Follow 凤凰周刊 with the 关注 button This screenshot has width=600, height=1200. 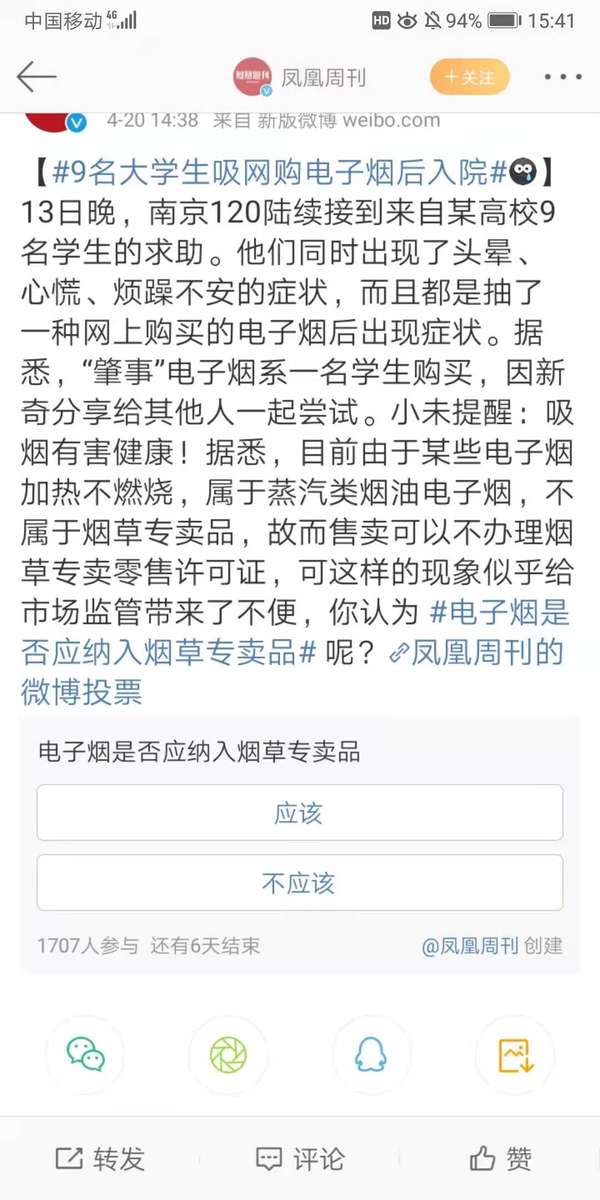pyautogui.click(x=469, y=77)
